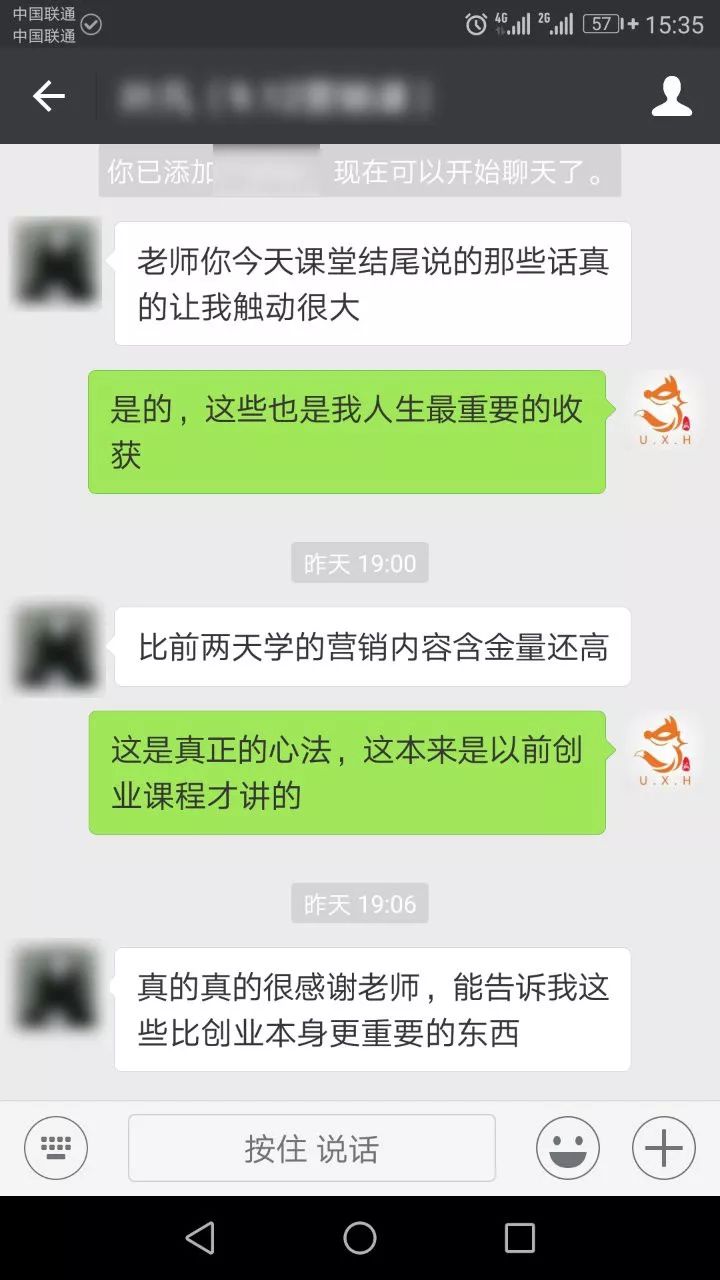720x1280 pixels.
Task: Open the emoji sticker panel
Action: 568,1148
